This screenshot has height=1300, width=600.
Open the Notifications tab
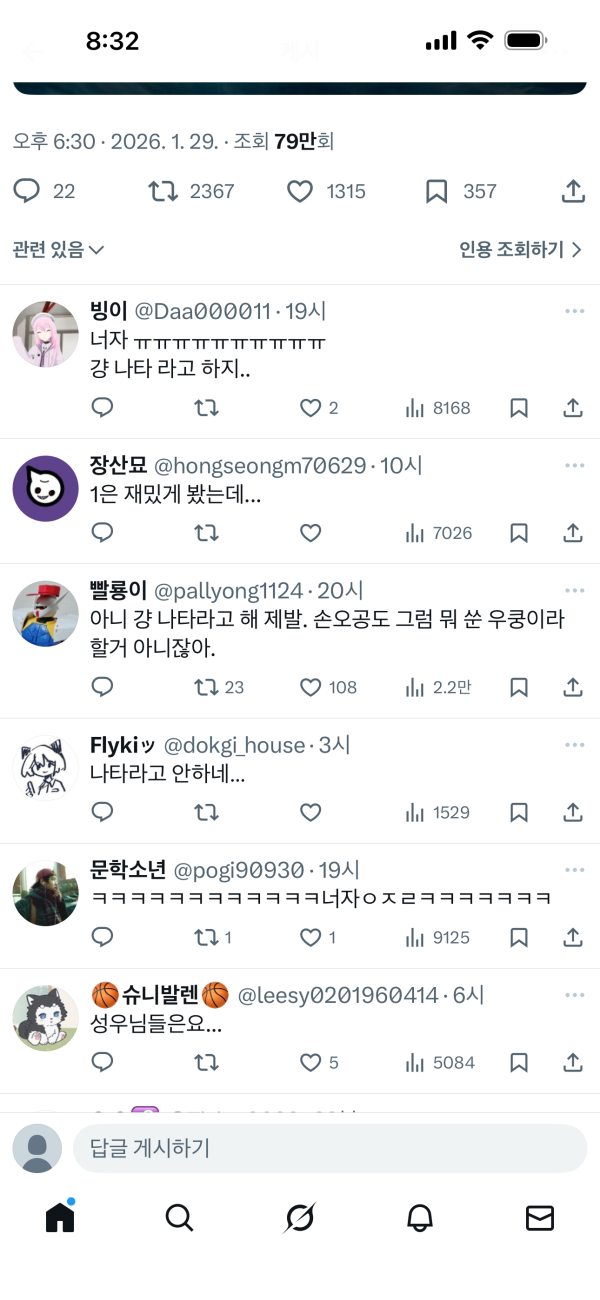point(420,1217)
